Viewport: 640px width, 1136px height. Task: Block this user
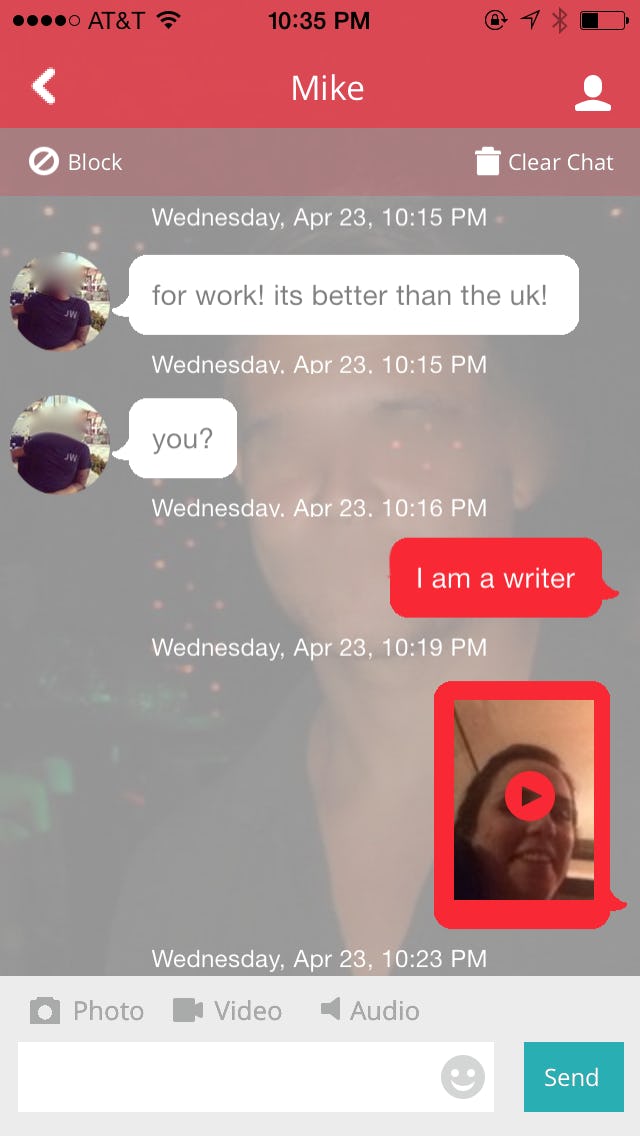pyautogui.click(x=75, y=162)
